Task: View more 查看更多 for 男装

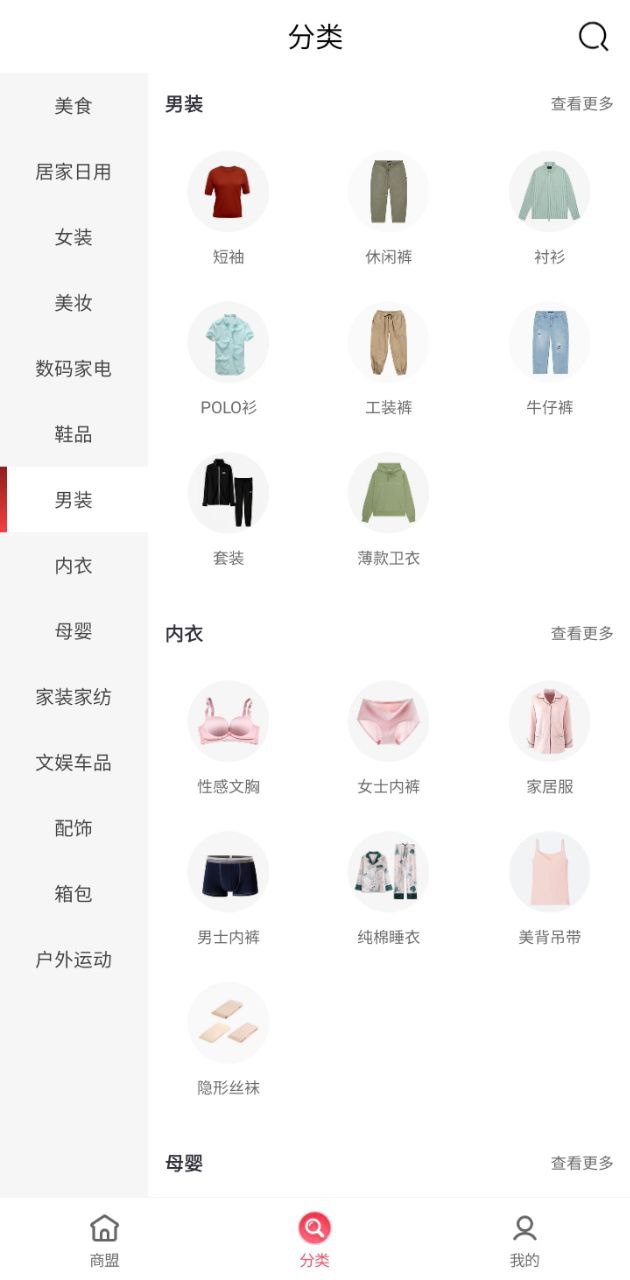Action: click(x=582, y=104)
